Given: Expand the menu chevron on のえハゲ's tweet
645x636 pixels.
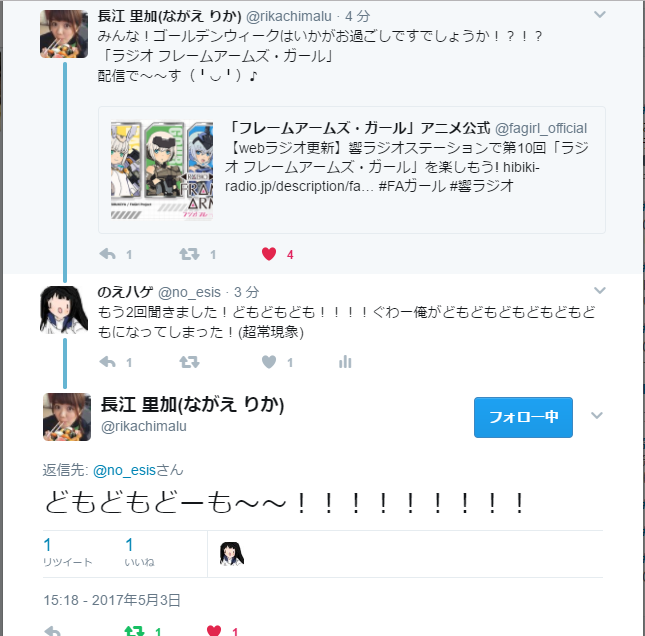Looking at the screenshot, I should [x=599, y=292].
